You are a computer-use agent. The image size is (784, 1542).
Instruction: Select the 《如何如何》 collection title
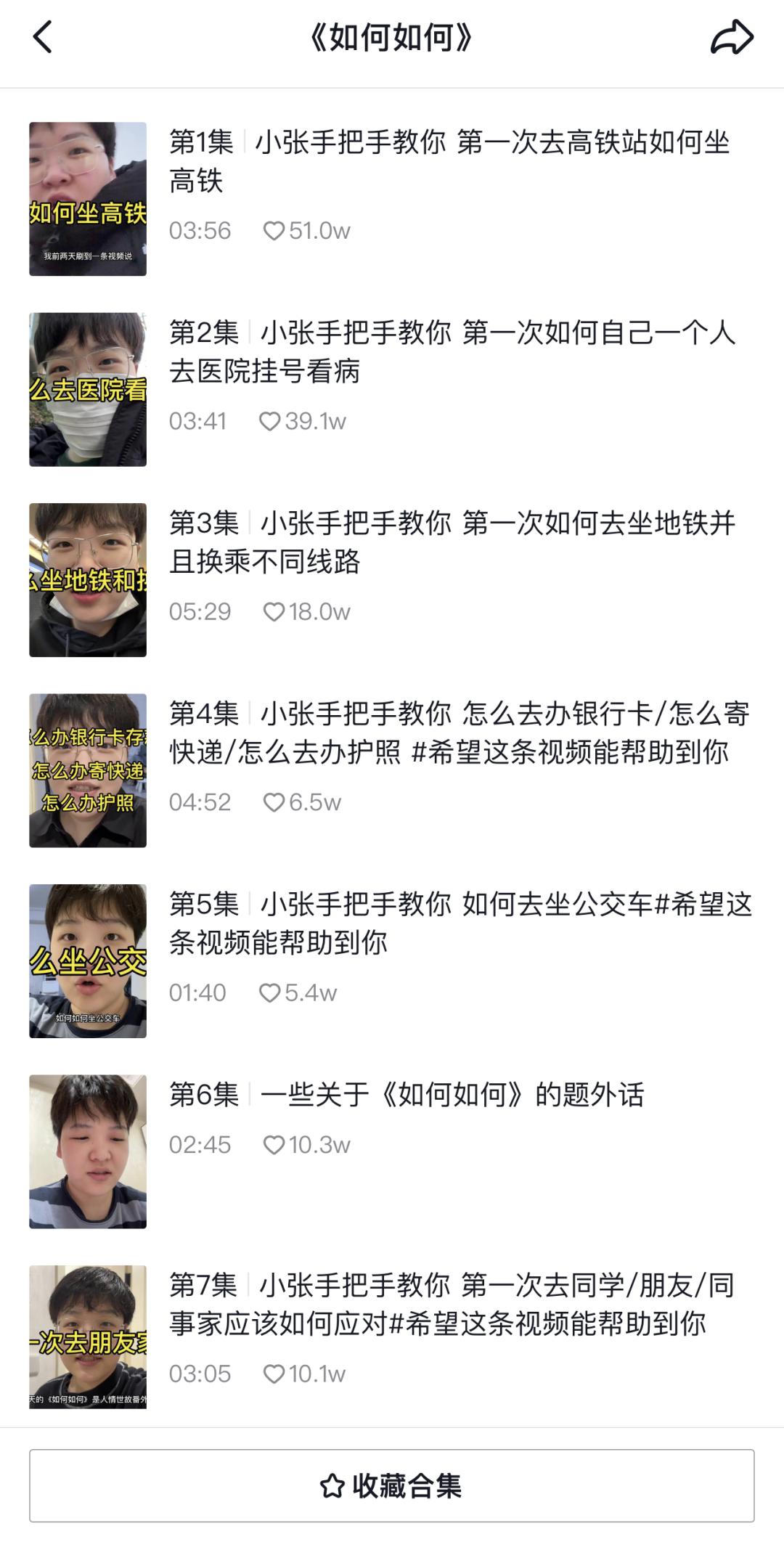[x=392, y=35]
